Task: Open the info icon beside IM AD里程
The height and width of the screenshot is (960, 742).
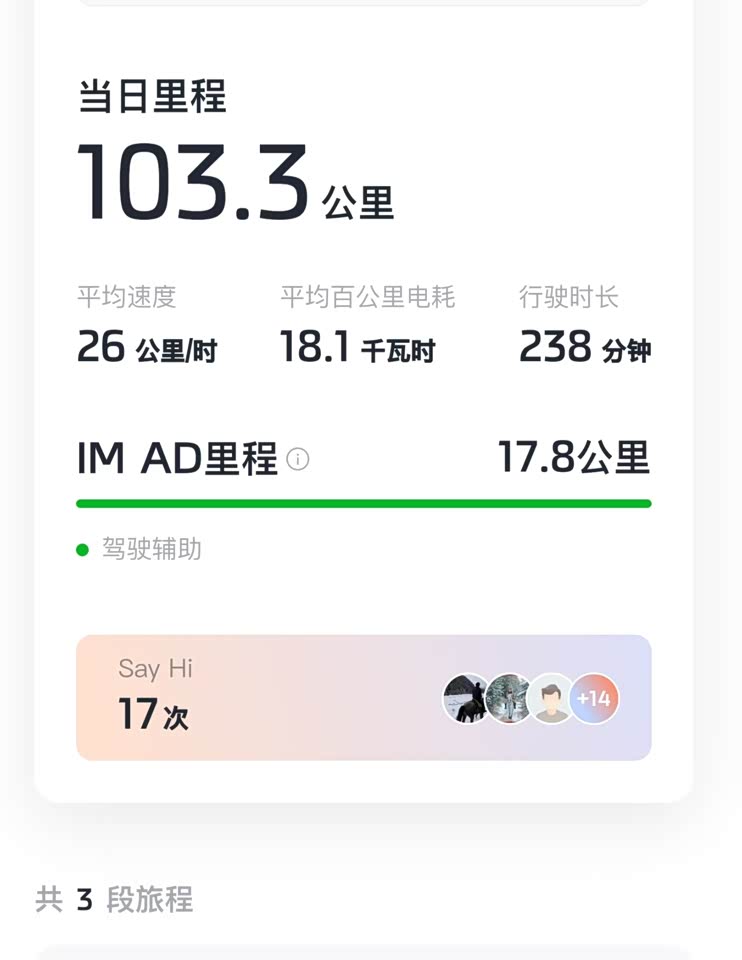Action: coord(298,459)
